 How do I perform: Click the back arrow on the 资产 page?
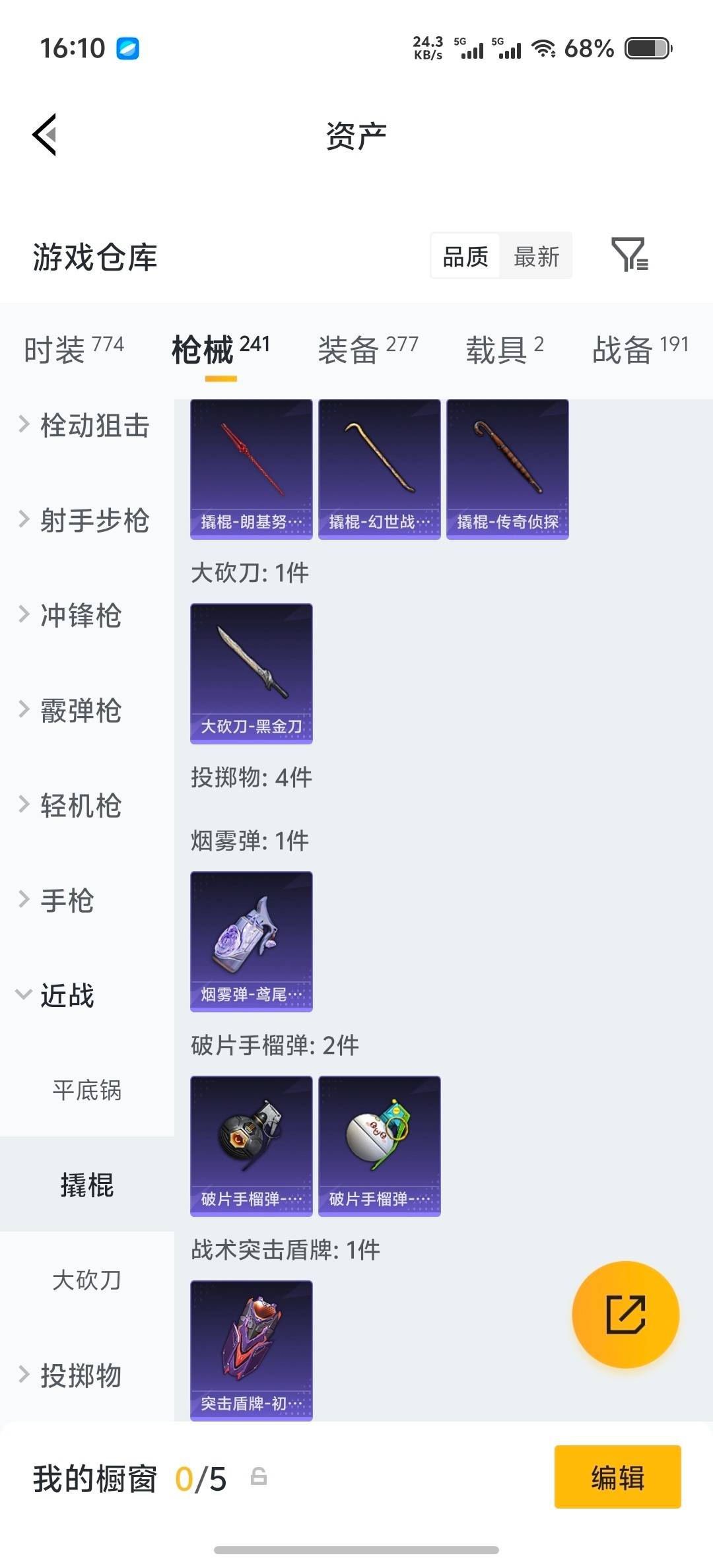45,134
